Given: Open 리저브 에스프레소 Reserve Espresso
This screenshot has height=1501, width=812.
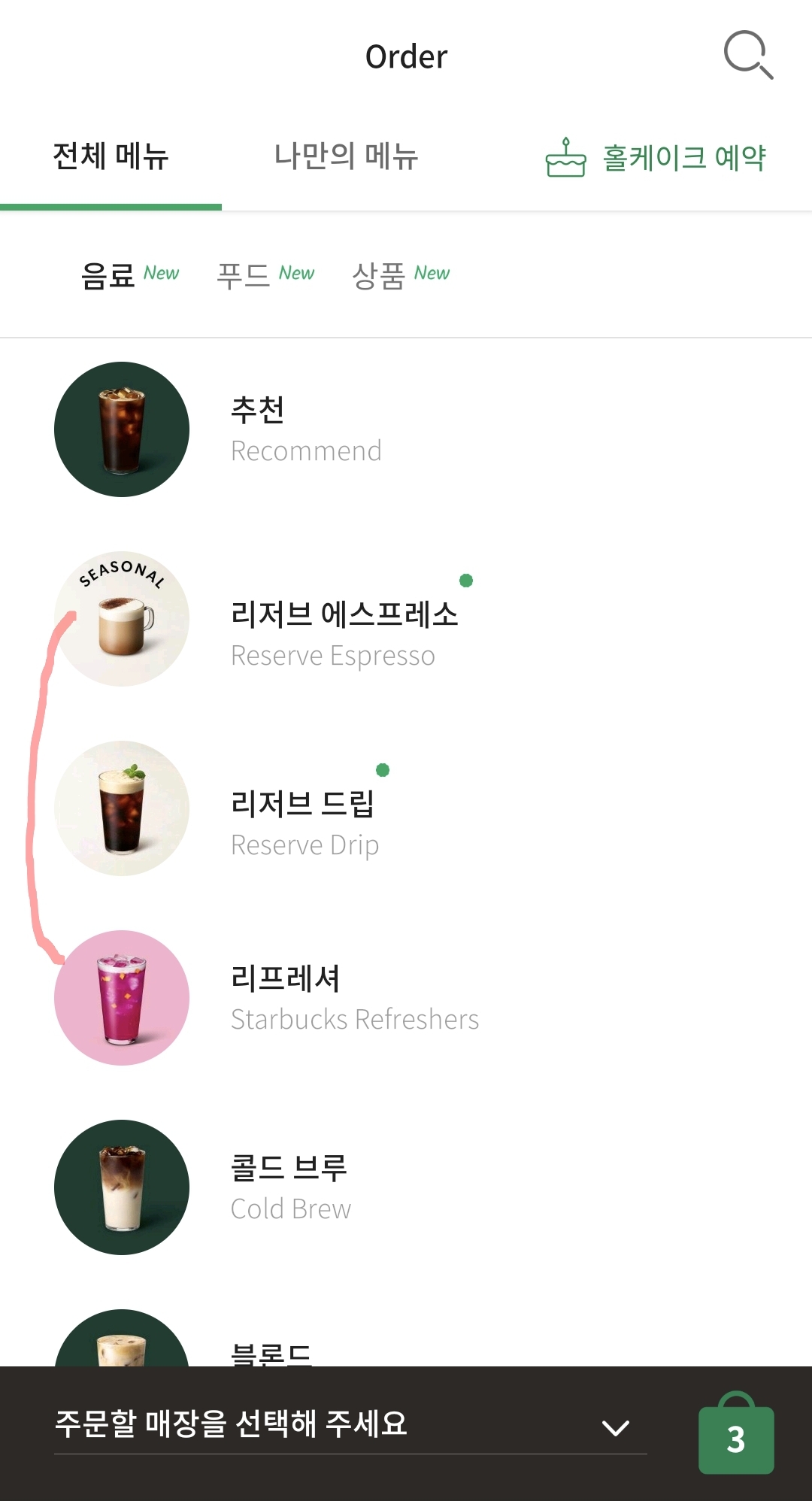Looking at the screenshot, I should (x=406, y=619).
